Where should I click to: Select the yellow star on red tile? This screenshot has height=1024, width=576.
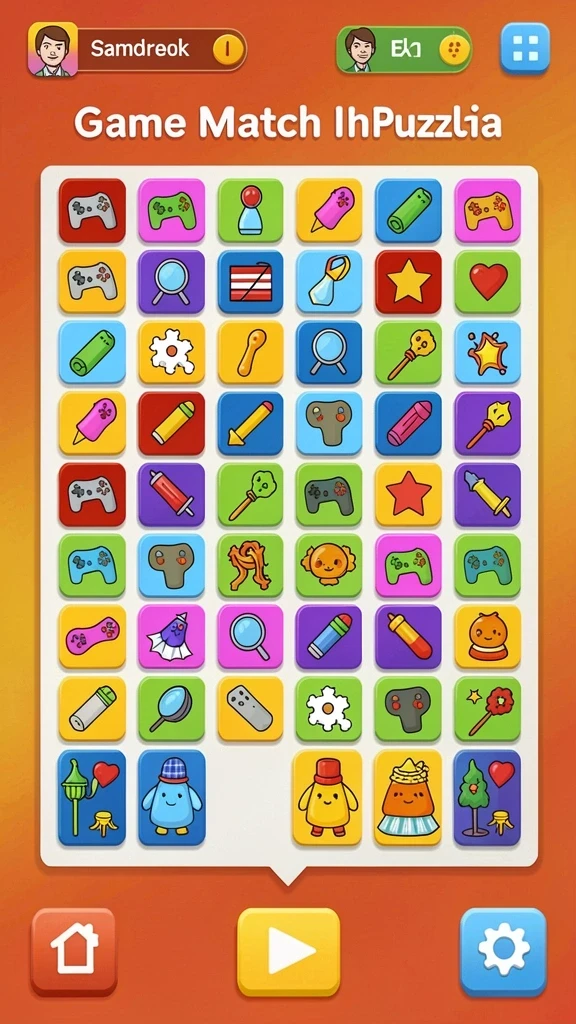coord(408,281)
